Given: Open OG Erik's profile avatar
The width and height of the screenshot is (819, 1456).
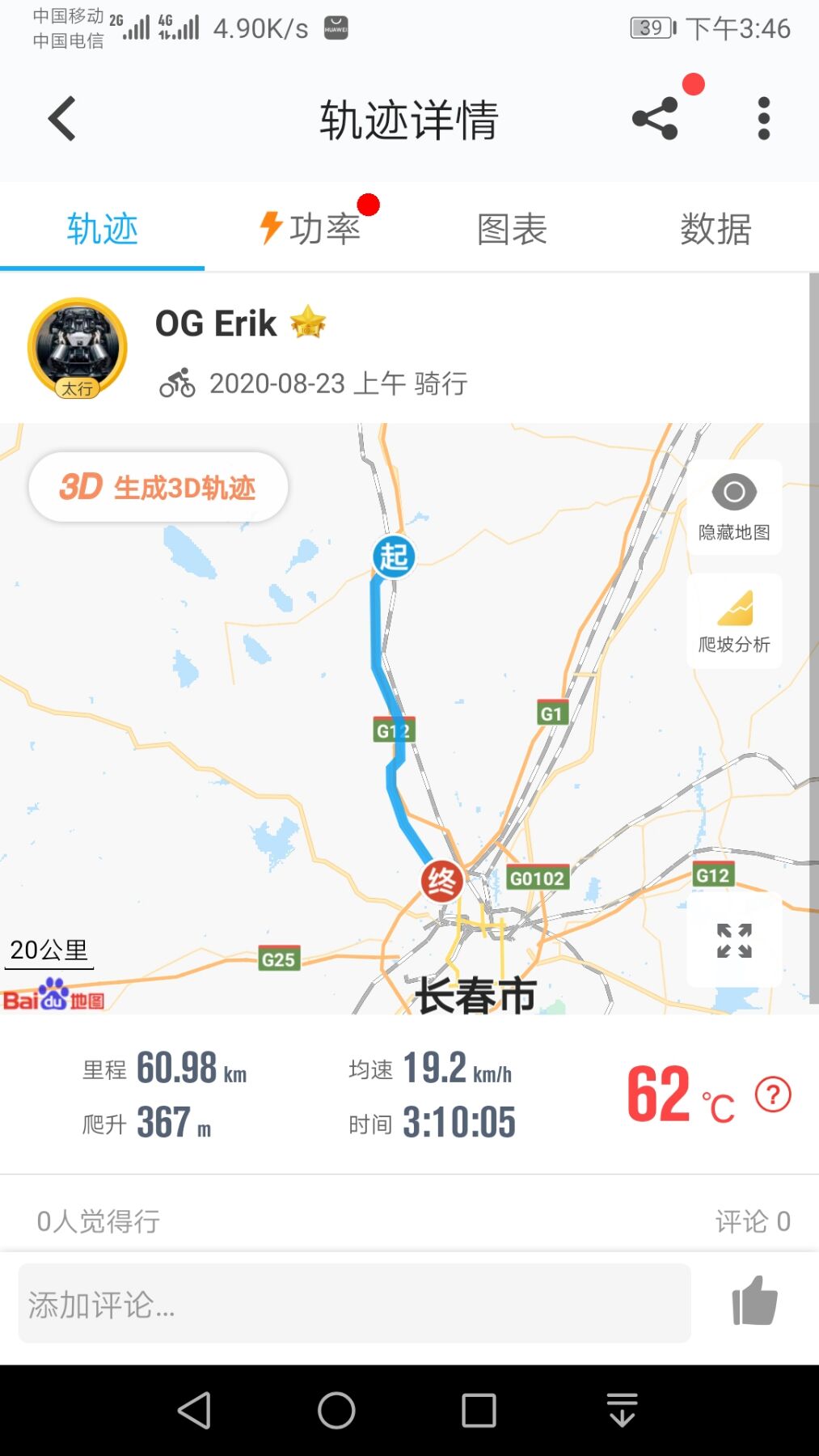Looking at the screenshot, I should pos(78,348).
